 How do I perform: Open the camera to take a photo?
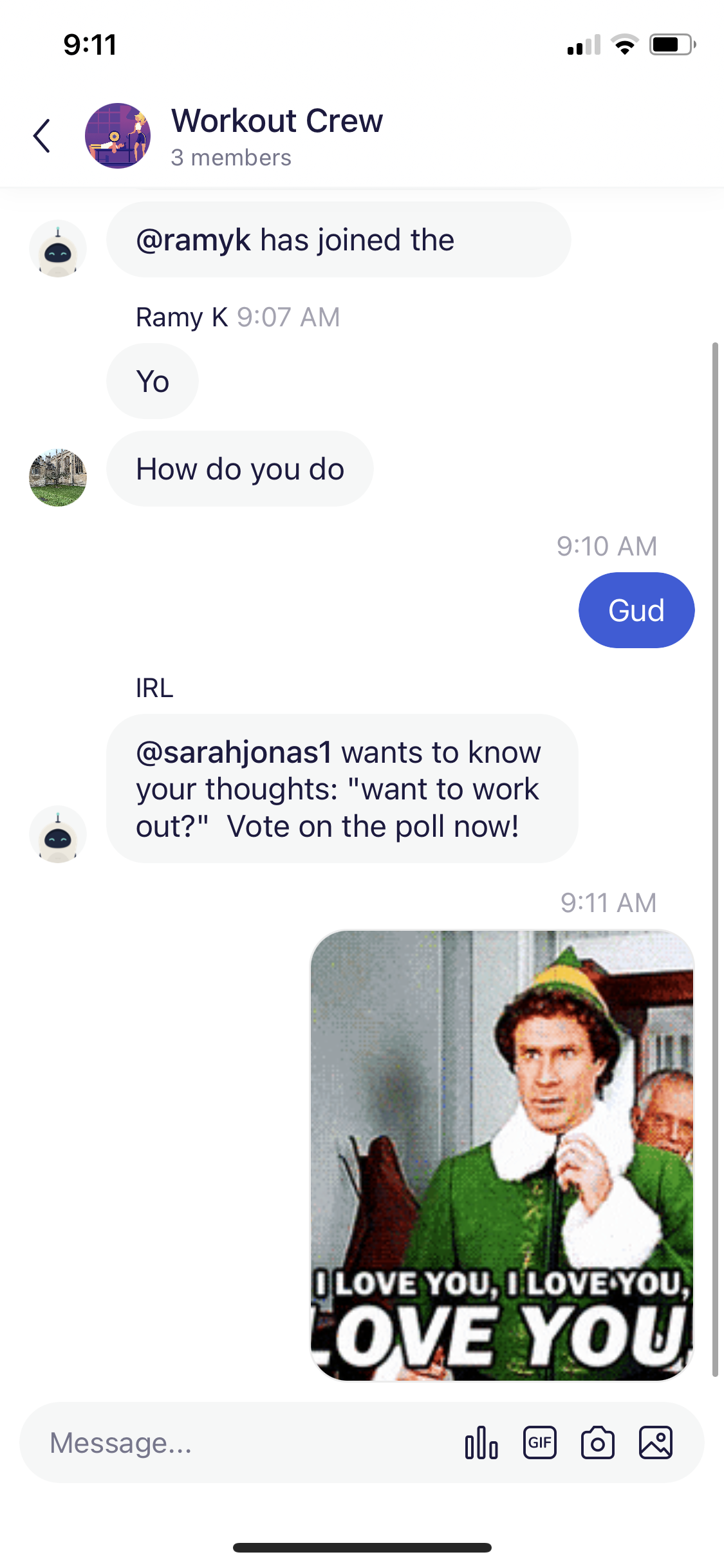(x=597, y=1444)
